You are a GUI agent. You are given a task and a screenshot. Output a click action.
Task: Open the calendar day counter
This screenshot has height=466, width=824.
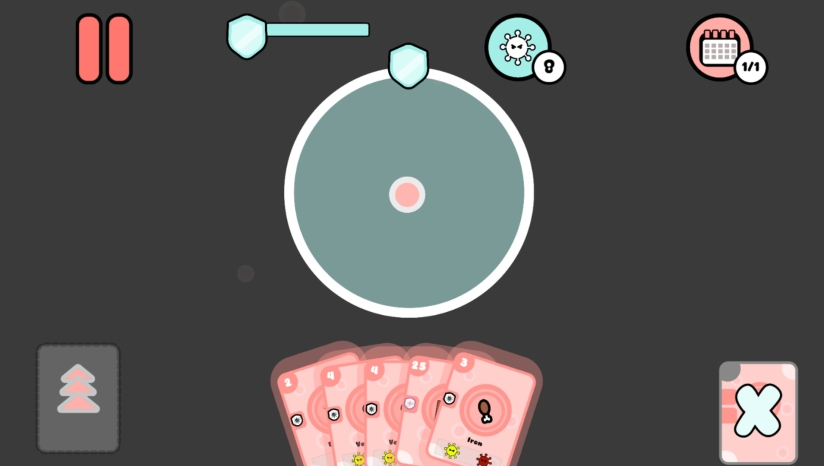point(719,47)
